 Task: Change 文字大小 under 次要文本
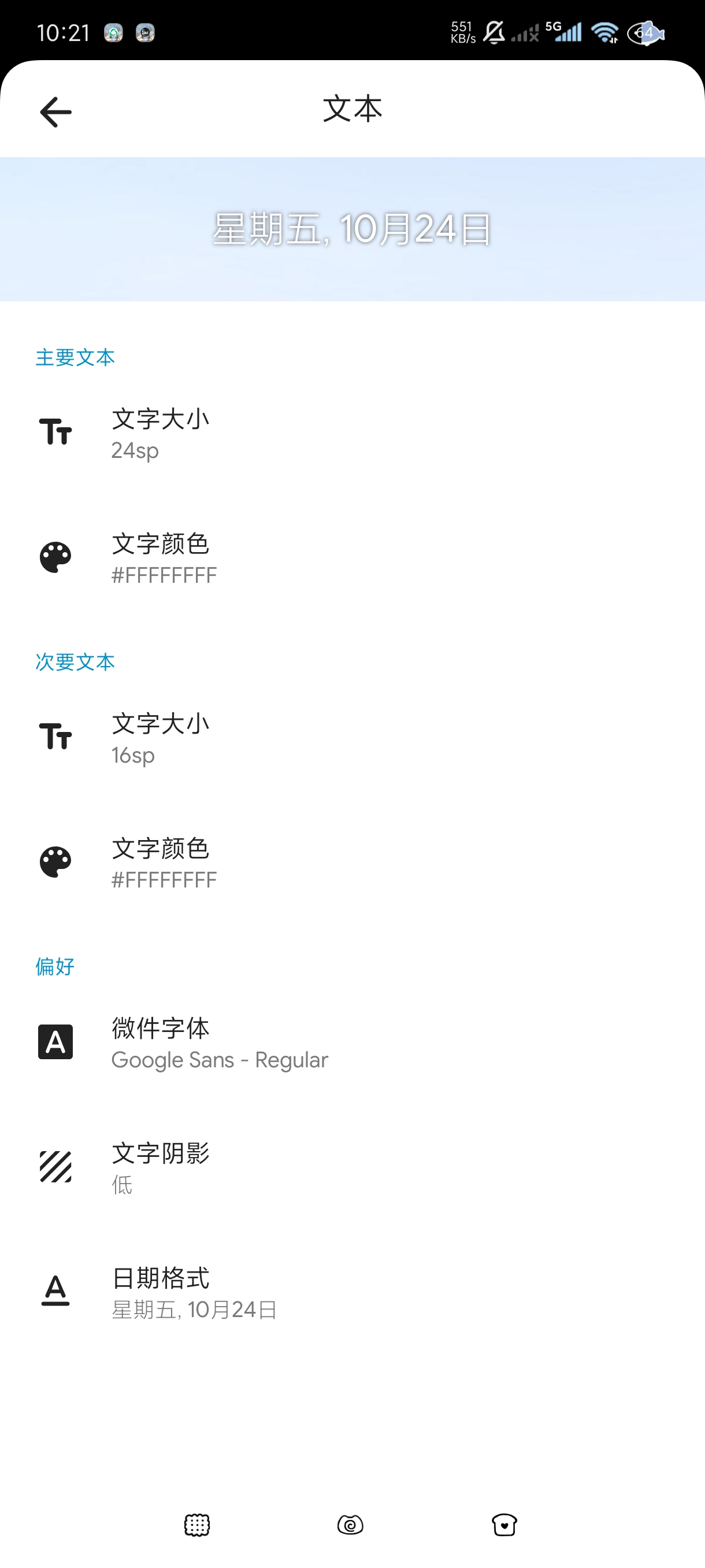(x=161, y=738)
